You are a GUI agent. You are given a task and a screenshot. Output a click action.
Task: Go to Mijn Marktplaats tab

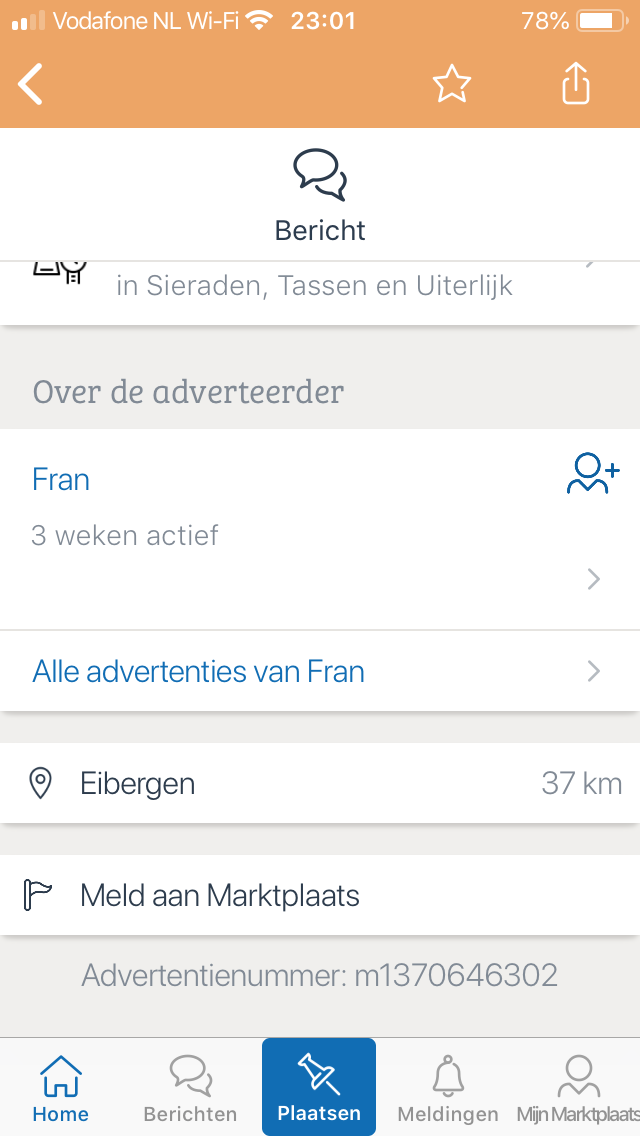[x=578, y=1087]
